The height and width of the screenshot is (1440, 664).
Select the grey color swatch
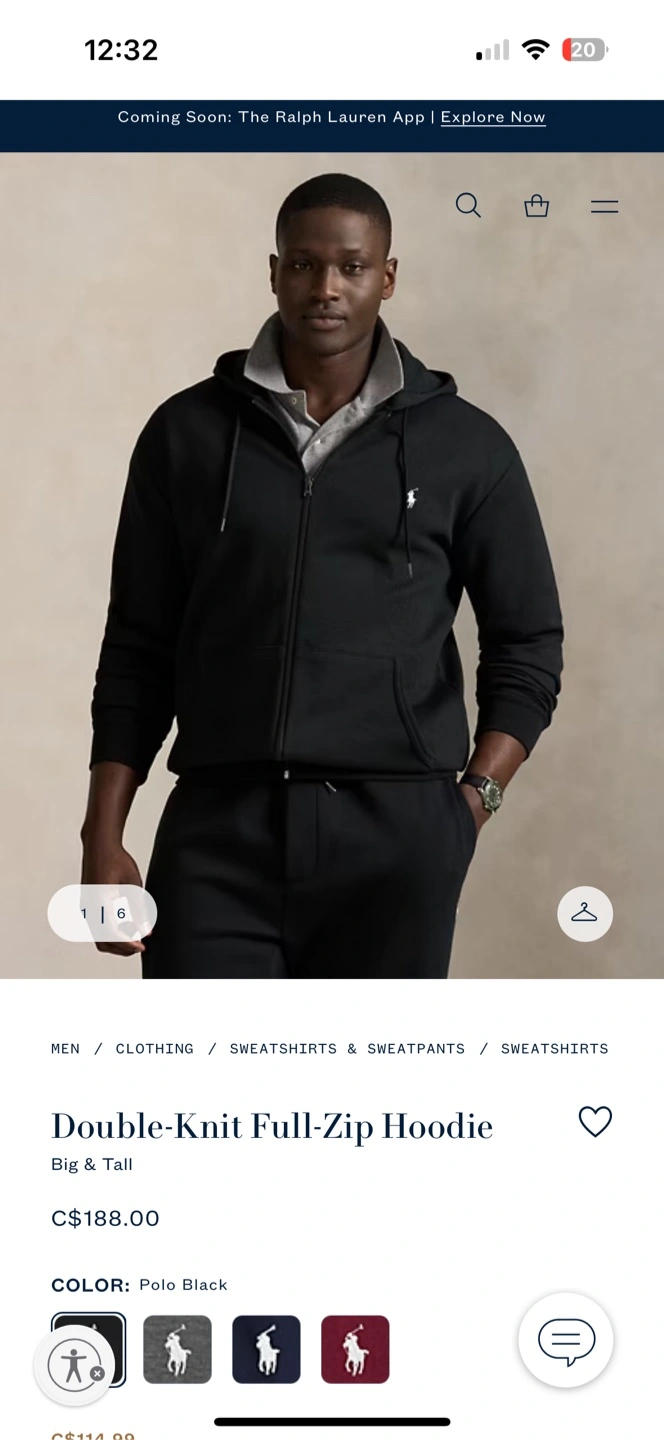tap(177, 1349)
